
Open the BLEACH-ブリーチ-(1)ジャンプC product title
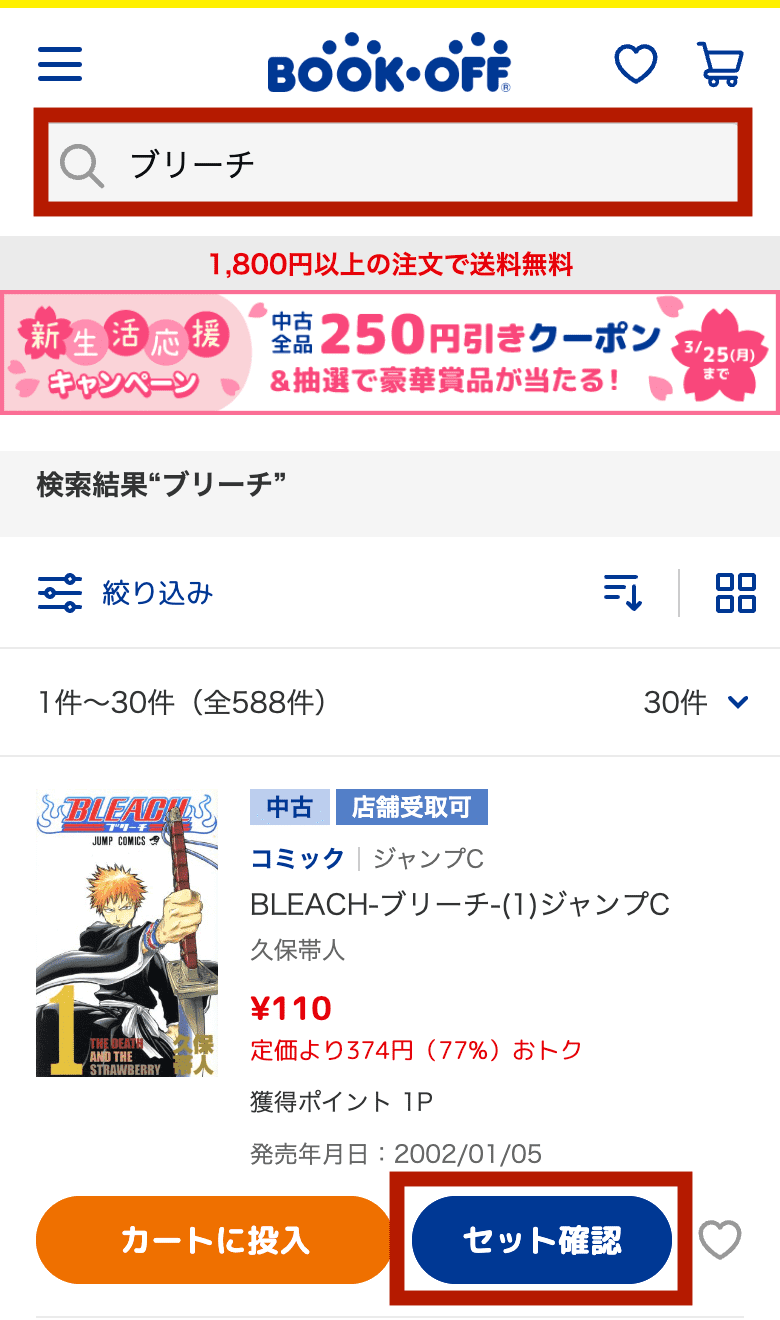459,904
